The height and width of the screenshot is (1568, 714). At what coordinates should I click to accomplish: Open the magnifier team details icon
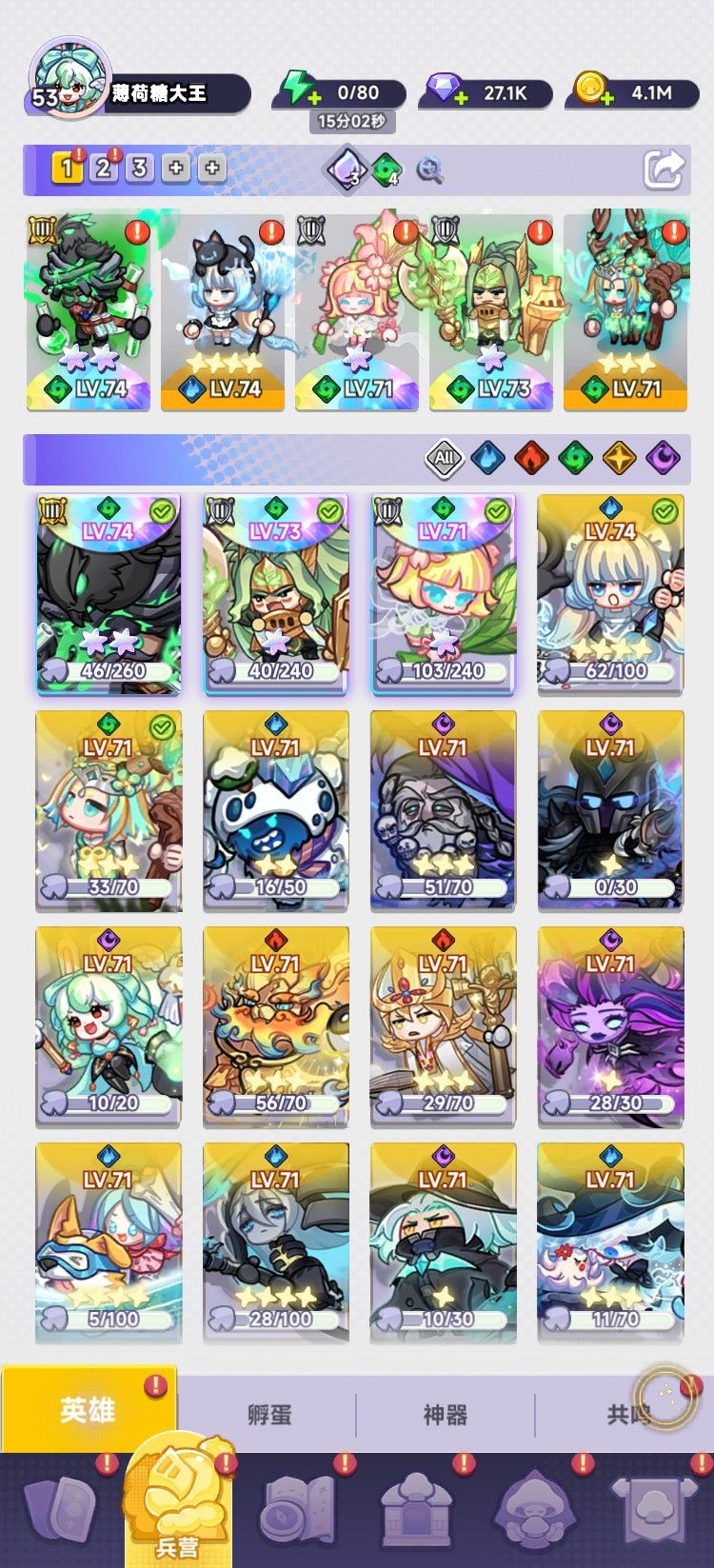pos(430,170)
